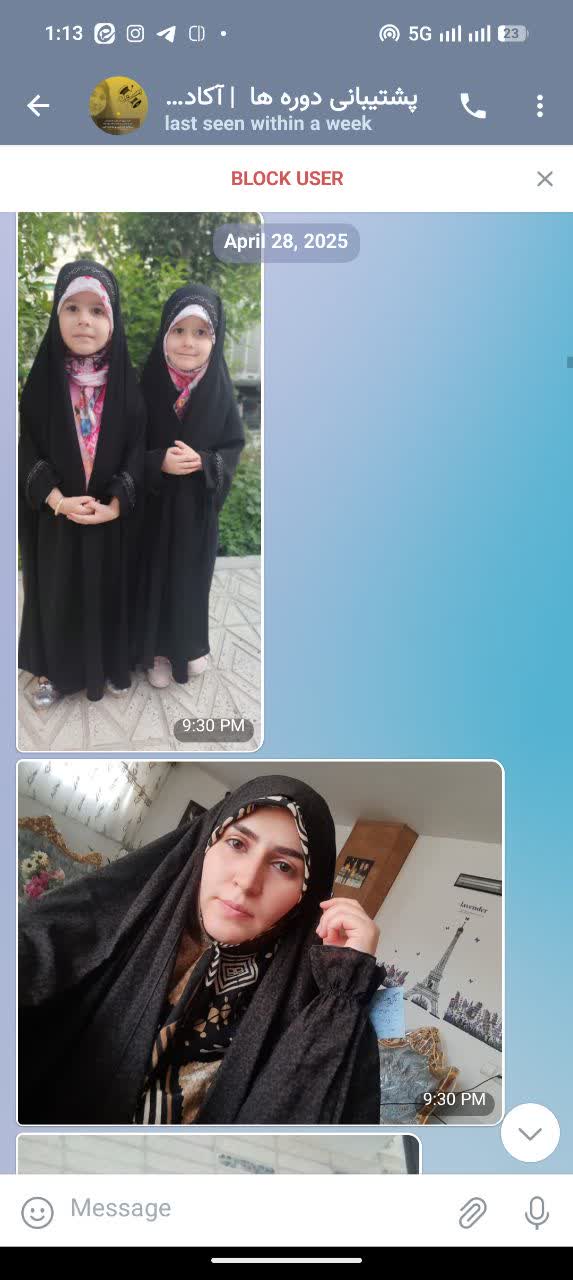Viewport: 573px width, 1280px height.
Task: Open the photo of two children
Action: click(x=140, y=481)
